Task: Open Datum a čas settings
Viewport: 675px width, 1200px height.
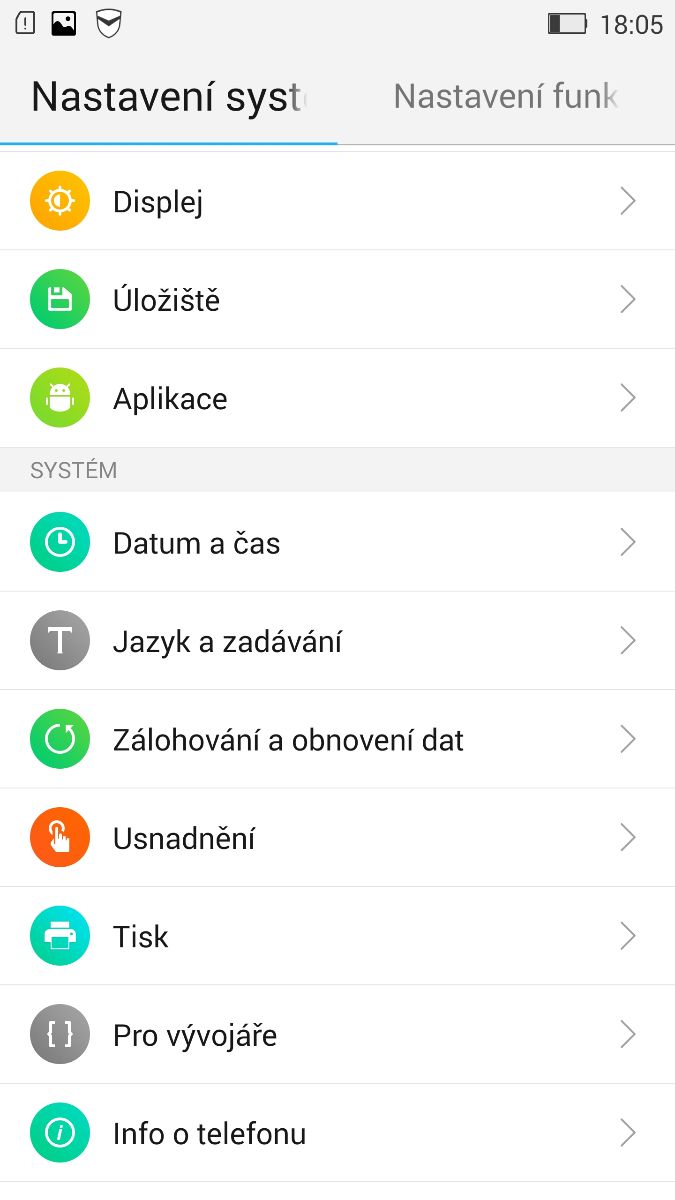Action: point(337,543)
